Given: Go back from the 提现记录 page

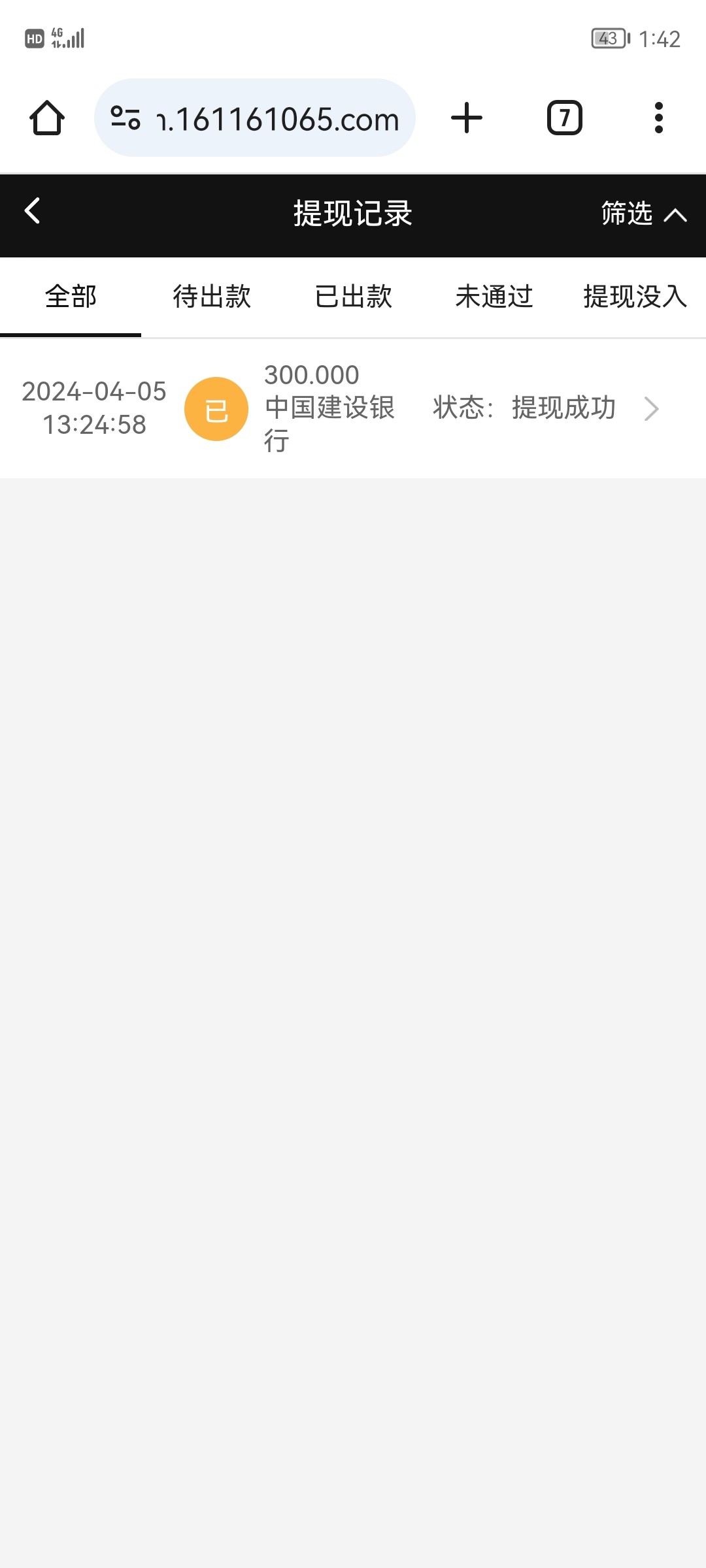Looking at the screenshot, I should 33,212.
